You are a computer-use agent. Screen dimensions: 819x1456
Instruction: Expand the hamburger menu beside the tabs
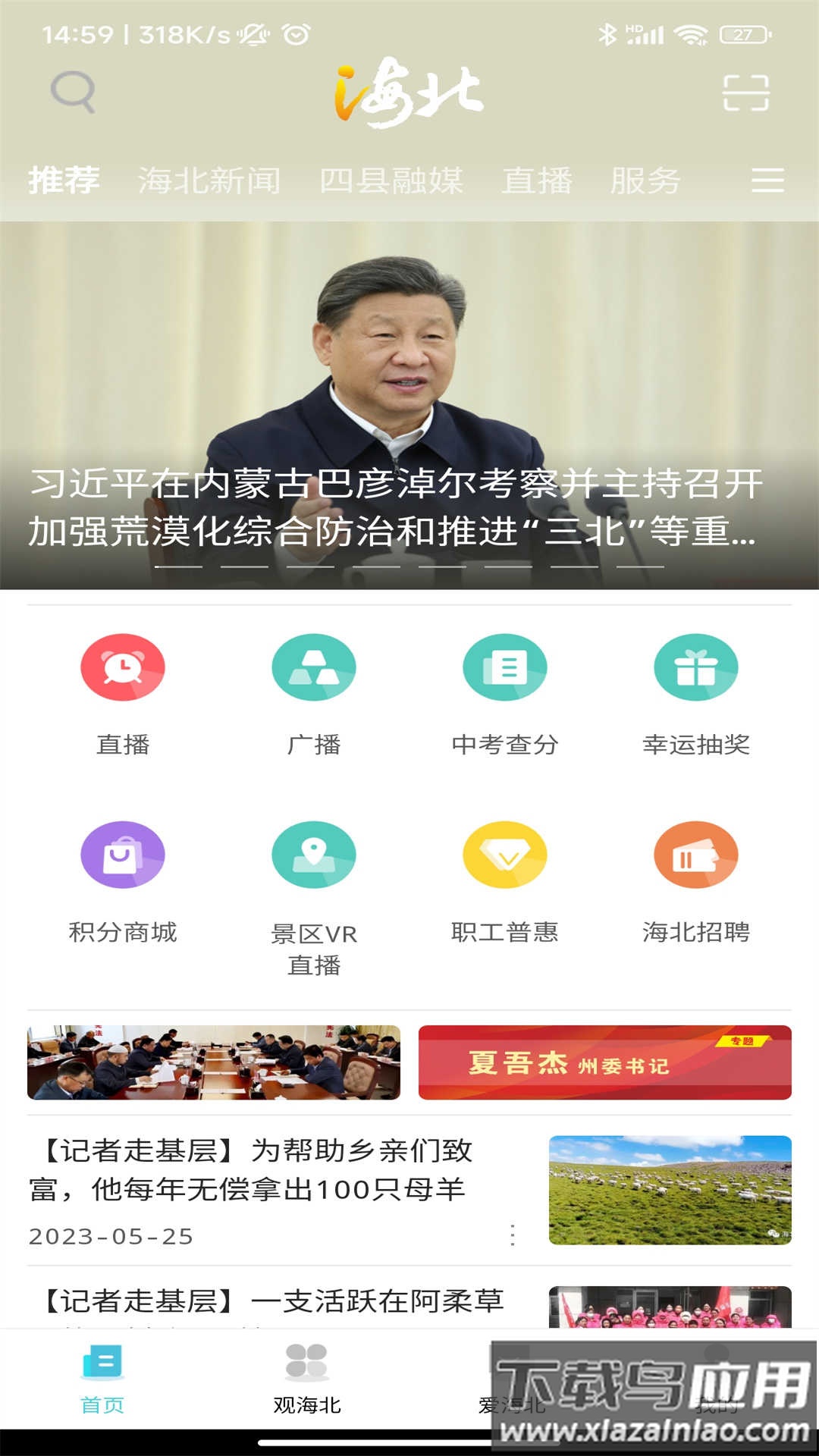[x=767, y=180]
